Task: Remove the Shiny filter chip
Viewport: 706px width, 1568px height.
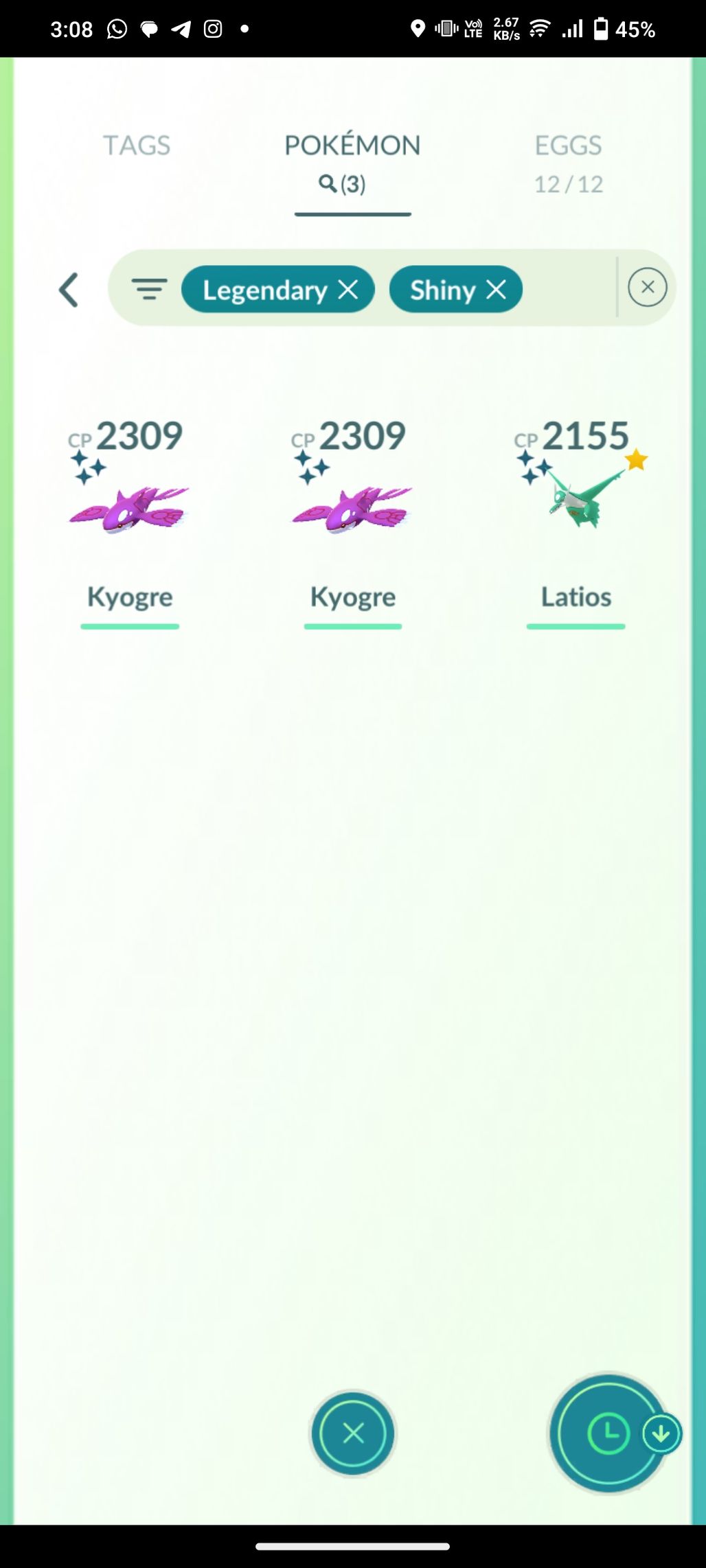Action: (x=497, y=290)
